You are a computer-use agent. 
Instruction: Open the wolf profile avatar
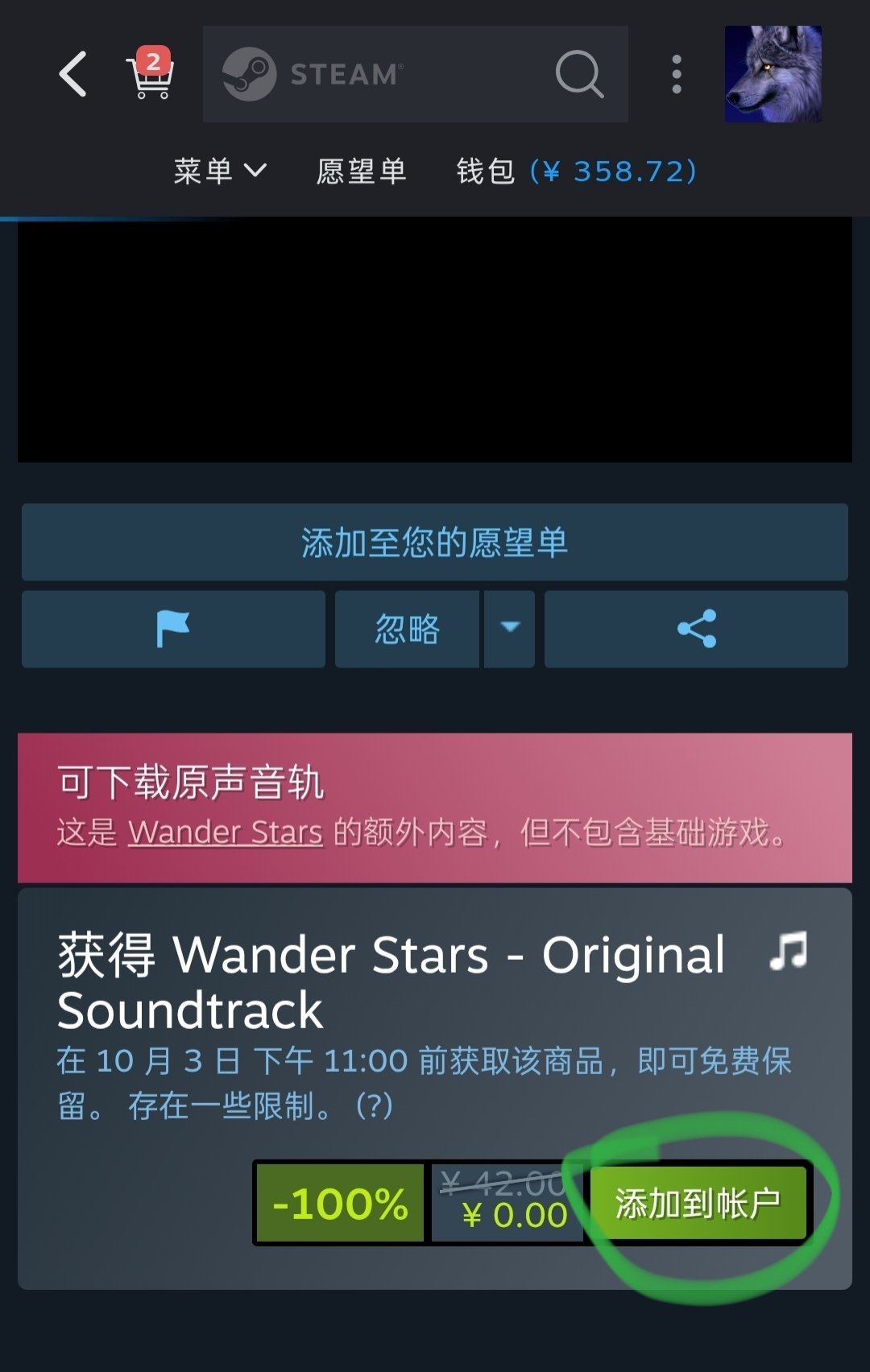pyautogui.click(x=773, y=74)
